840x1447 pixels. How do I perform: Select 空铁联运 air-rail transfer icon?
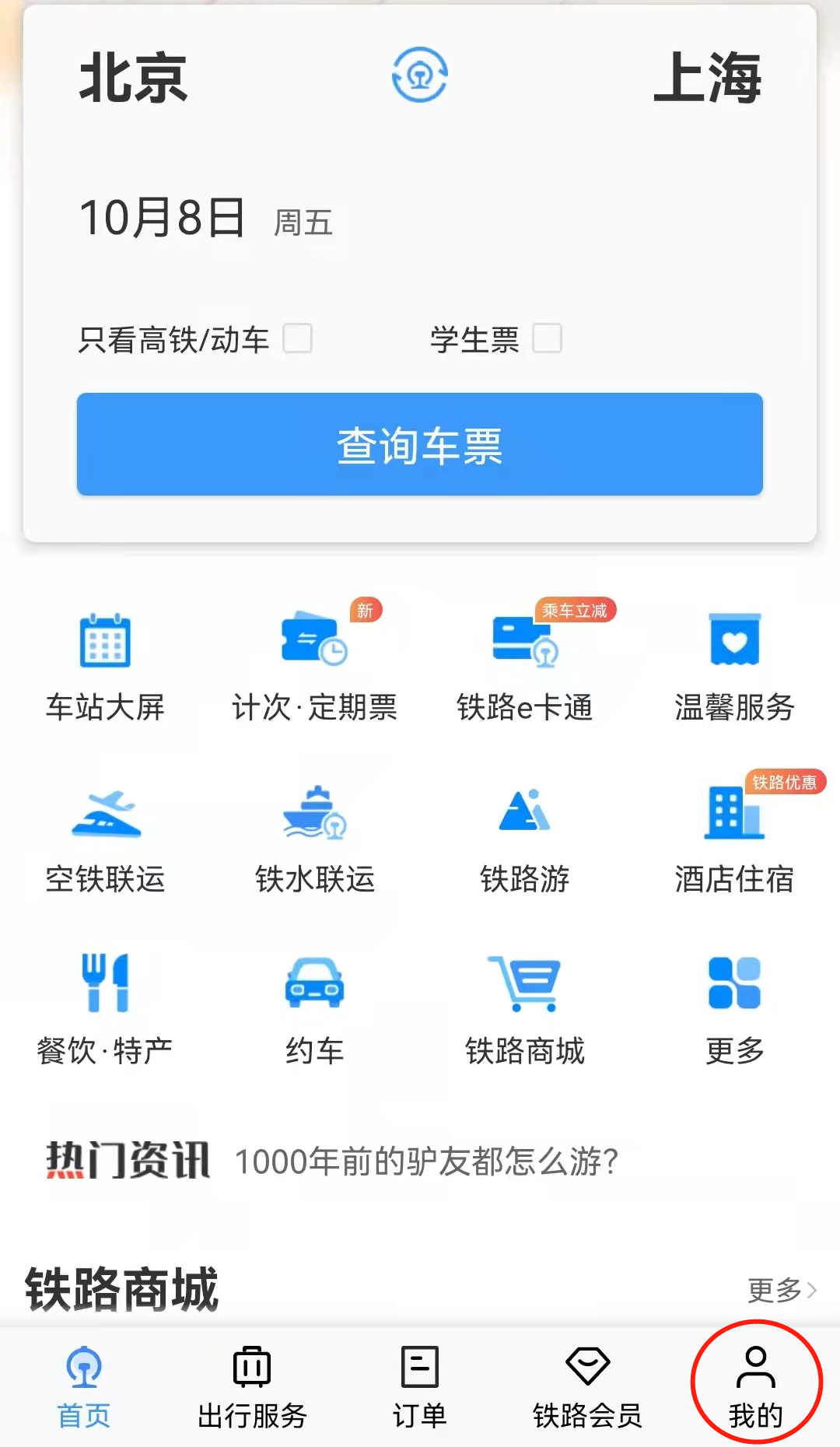pyautogui.click(x=105, y=839)
